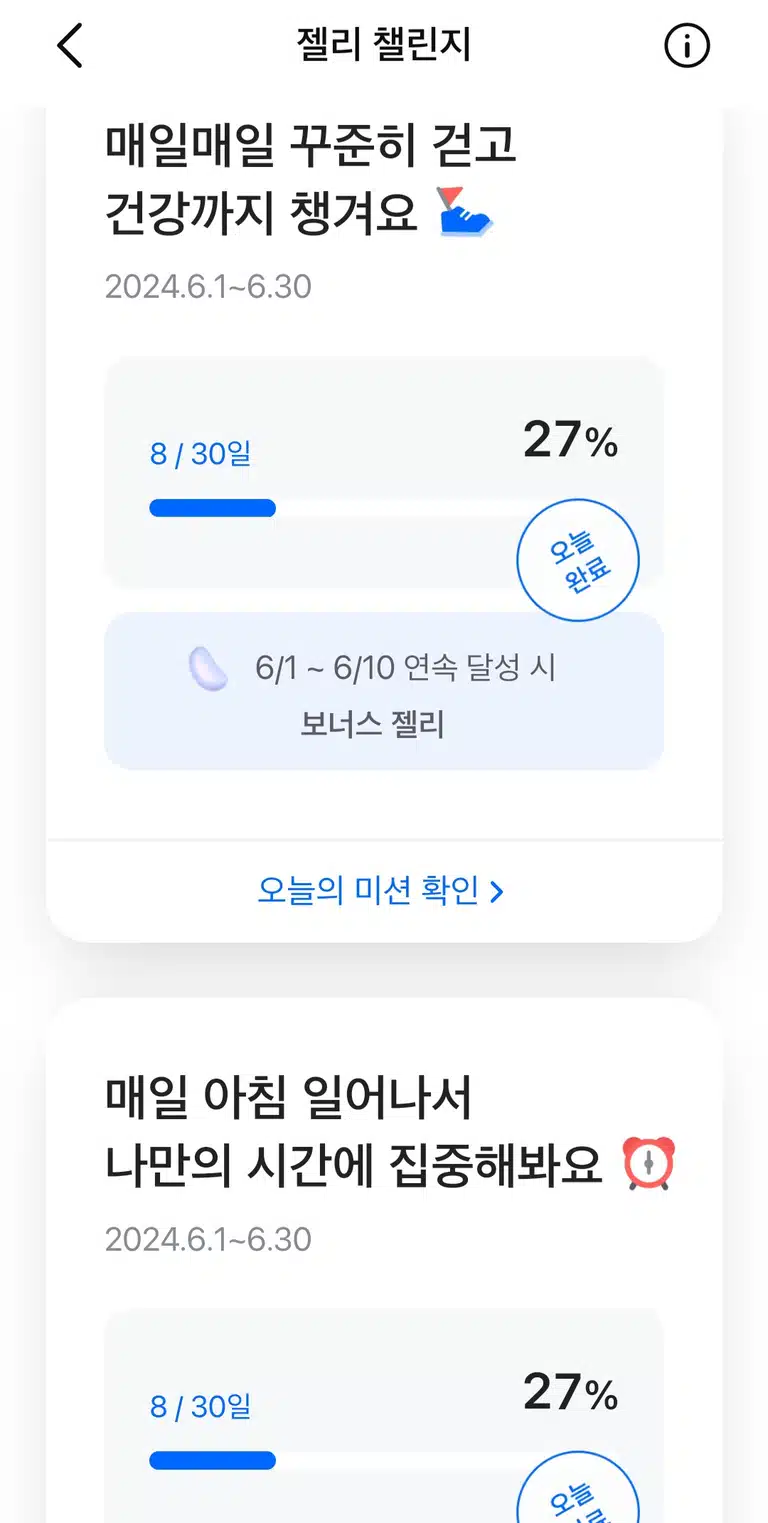The height and width of the screenshot is (1523, 768).
Task: Open the challenge info icon
Action: tap(687, 46)
